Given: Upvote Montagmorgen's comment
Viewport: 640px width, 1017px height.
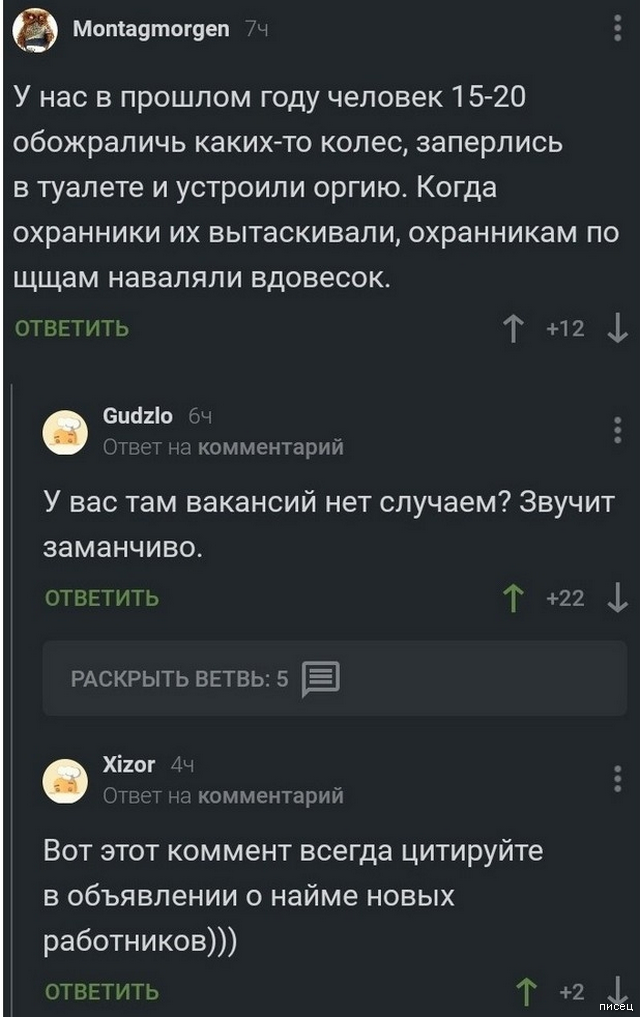Looking at the screenshot, I should pos(514,328).
